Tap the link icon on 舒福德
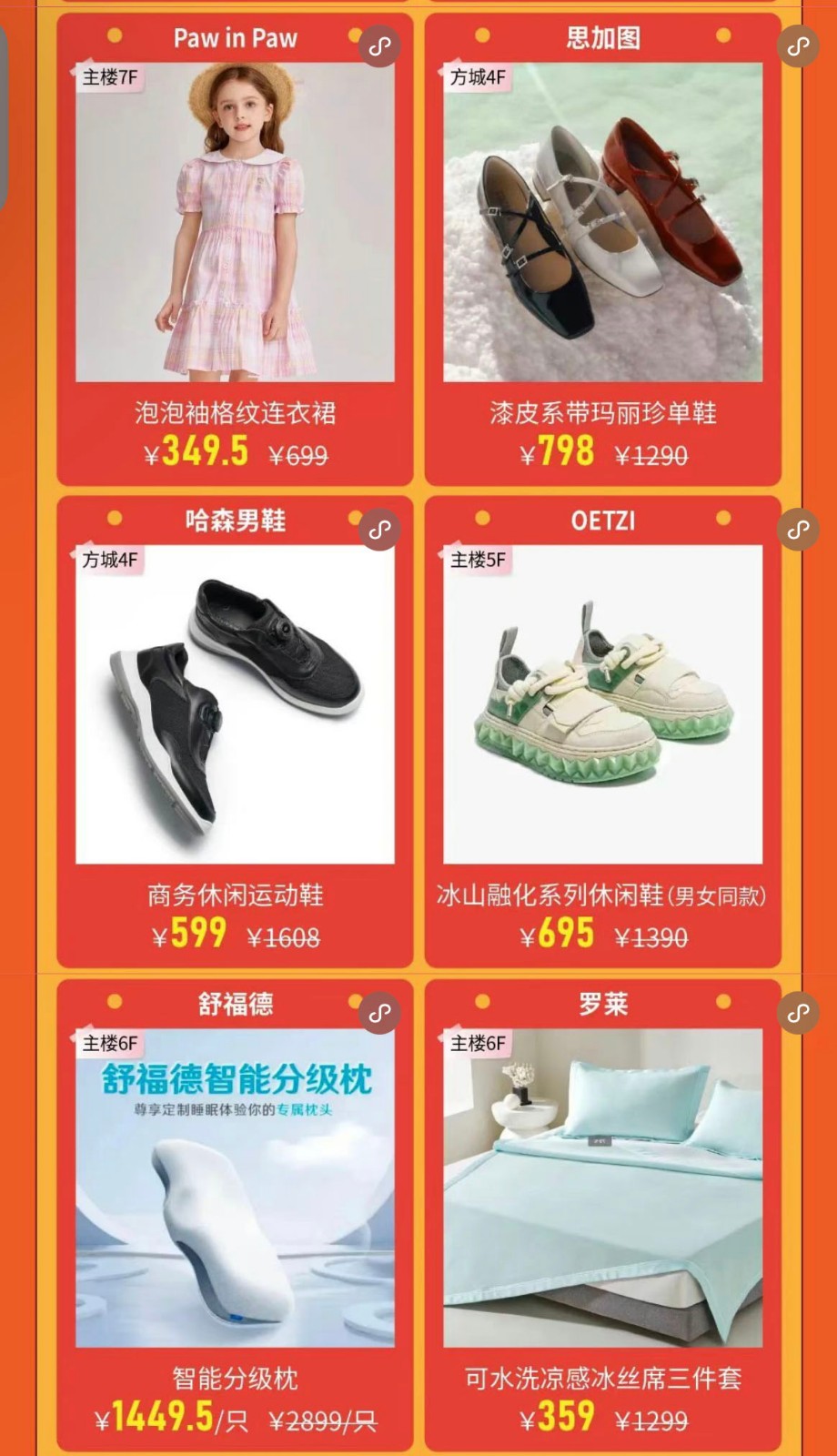This screenshot has width=837, height=1456. click(379, 1013)
